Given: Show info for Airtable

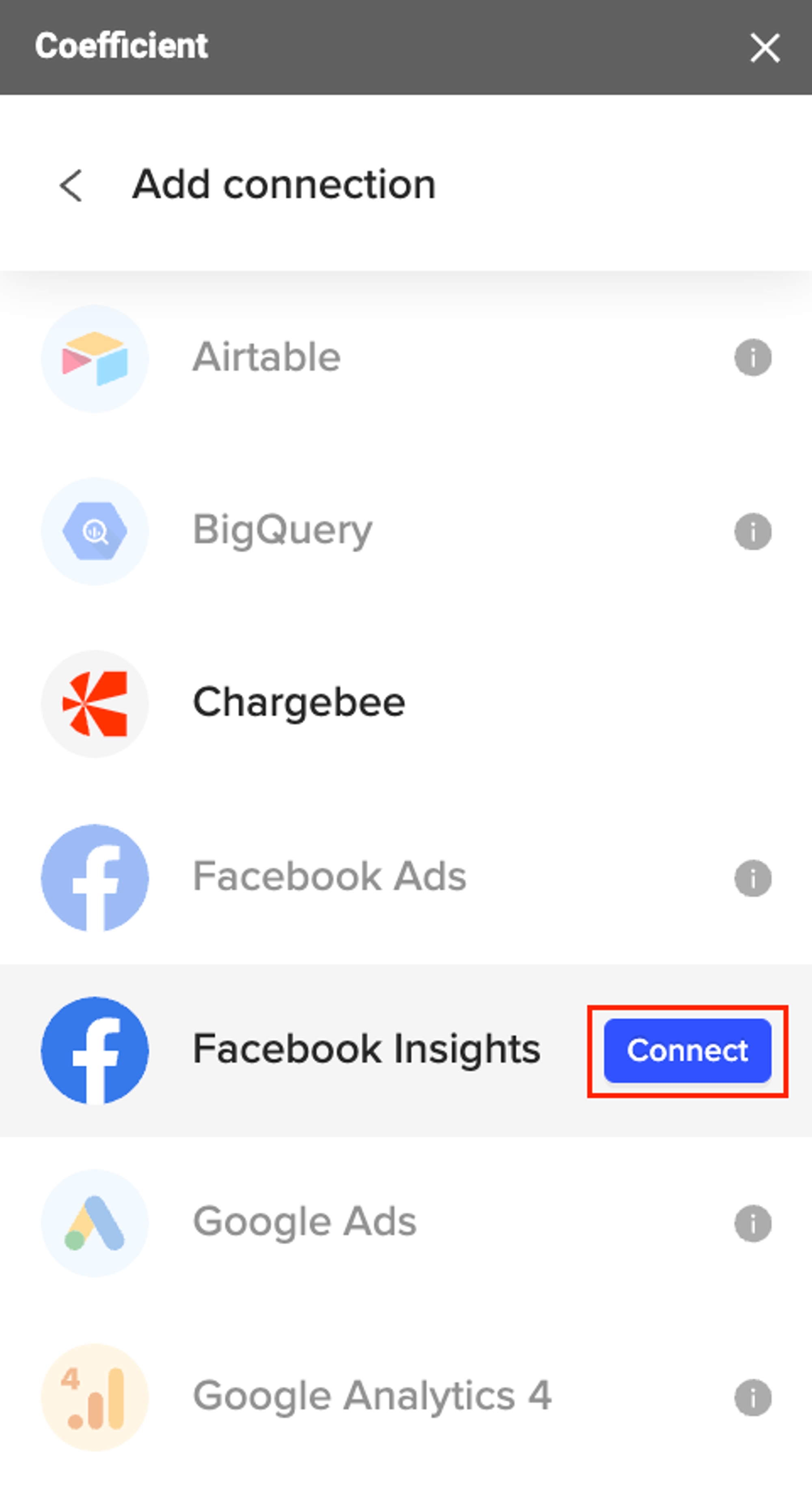Looking at the screenshot, I should (x=753, y=357).
